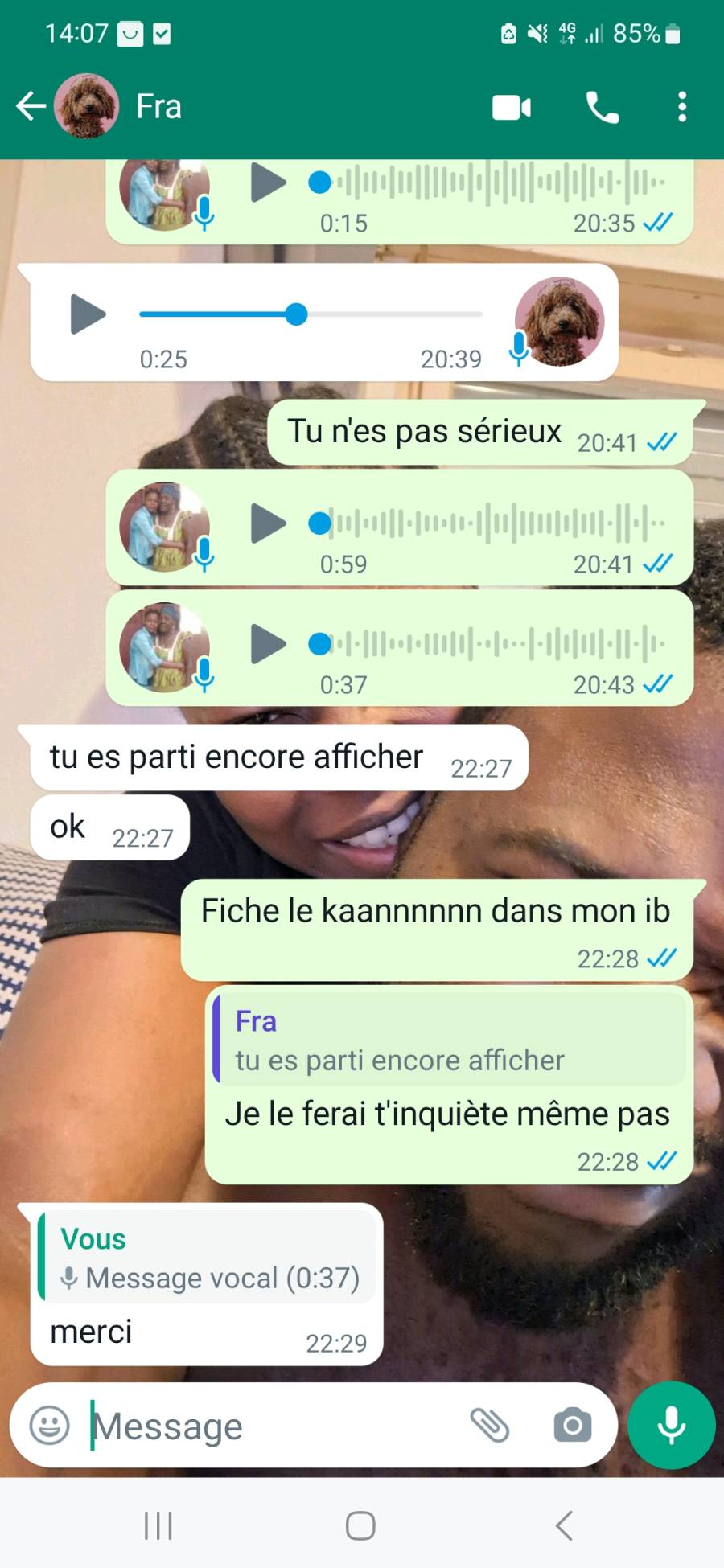724x1568 pixels.
Task: Play the 0:15 voice message
Action: (268, 183)
